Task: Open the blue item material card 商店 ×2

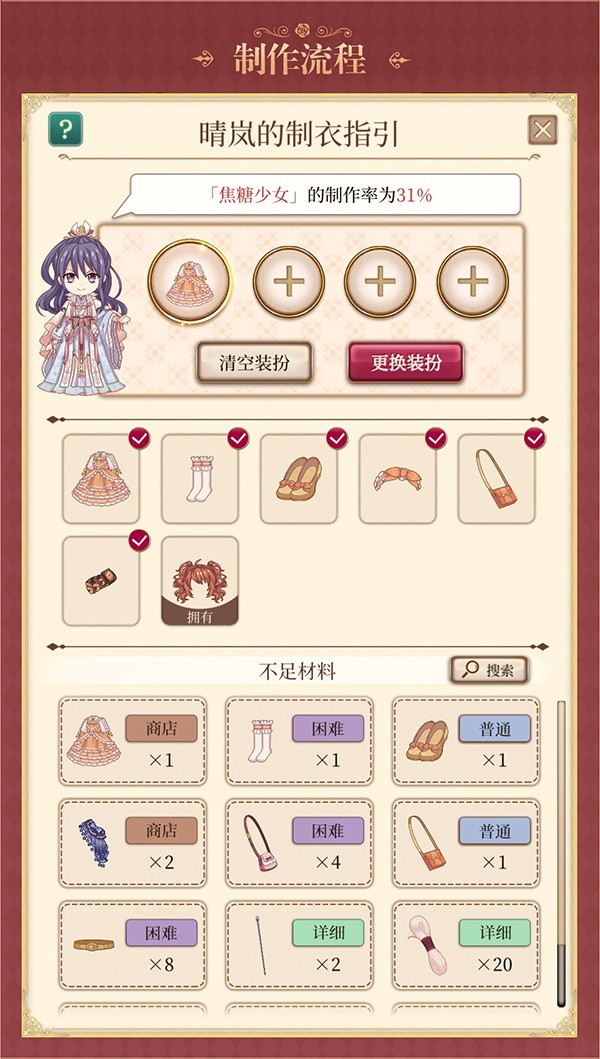Action: point(133,844)
